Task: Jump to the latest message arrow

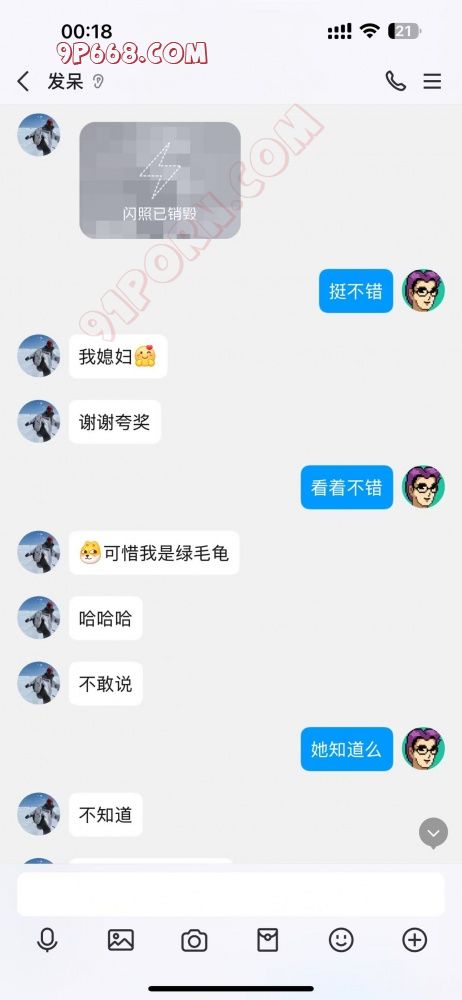Action: click(433, 834)
